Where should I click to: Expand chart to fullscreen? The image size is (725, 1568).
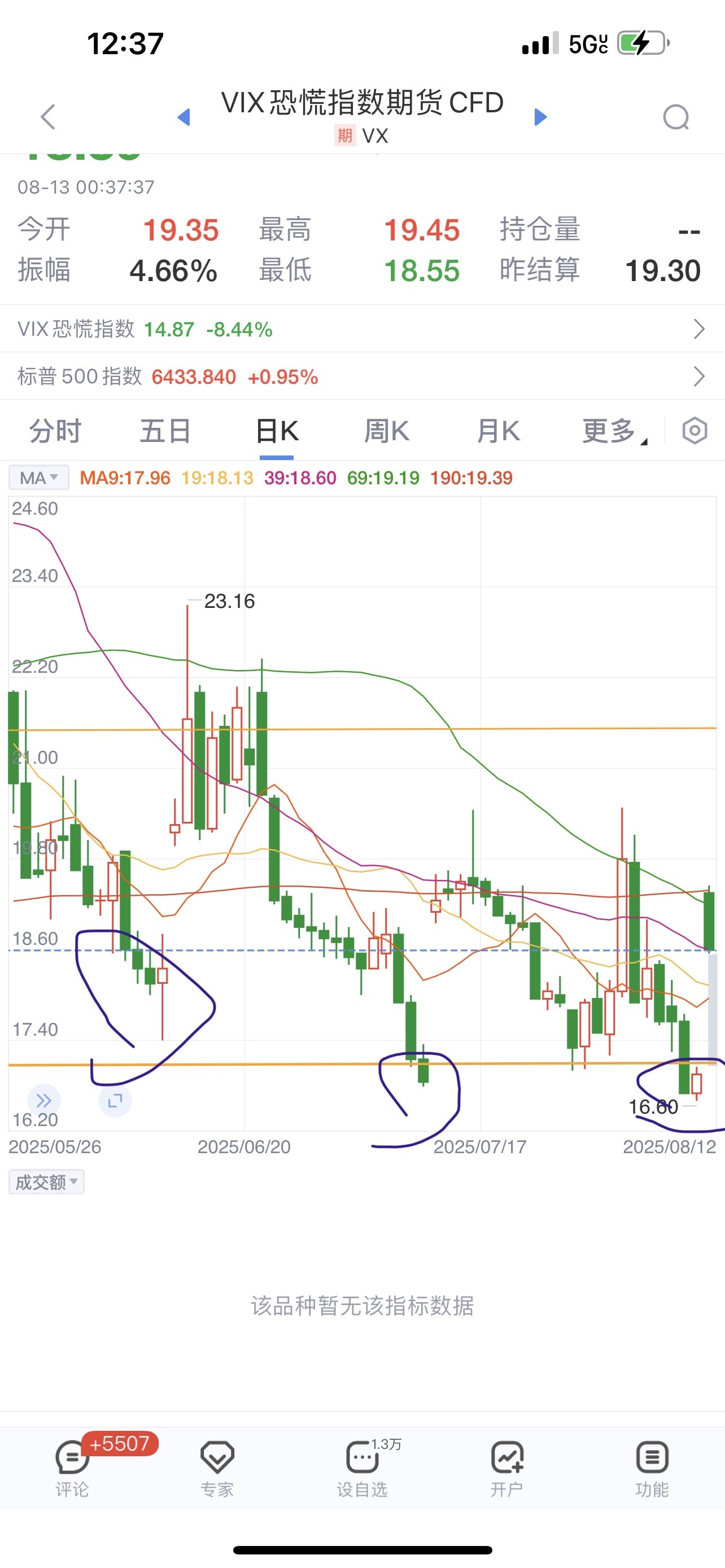coord(115,1100)
